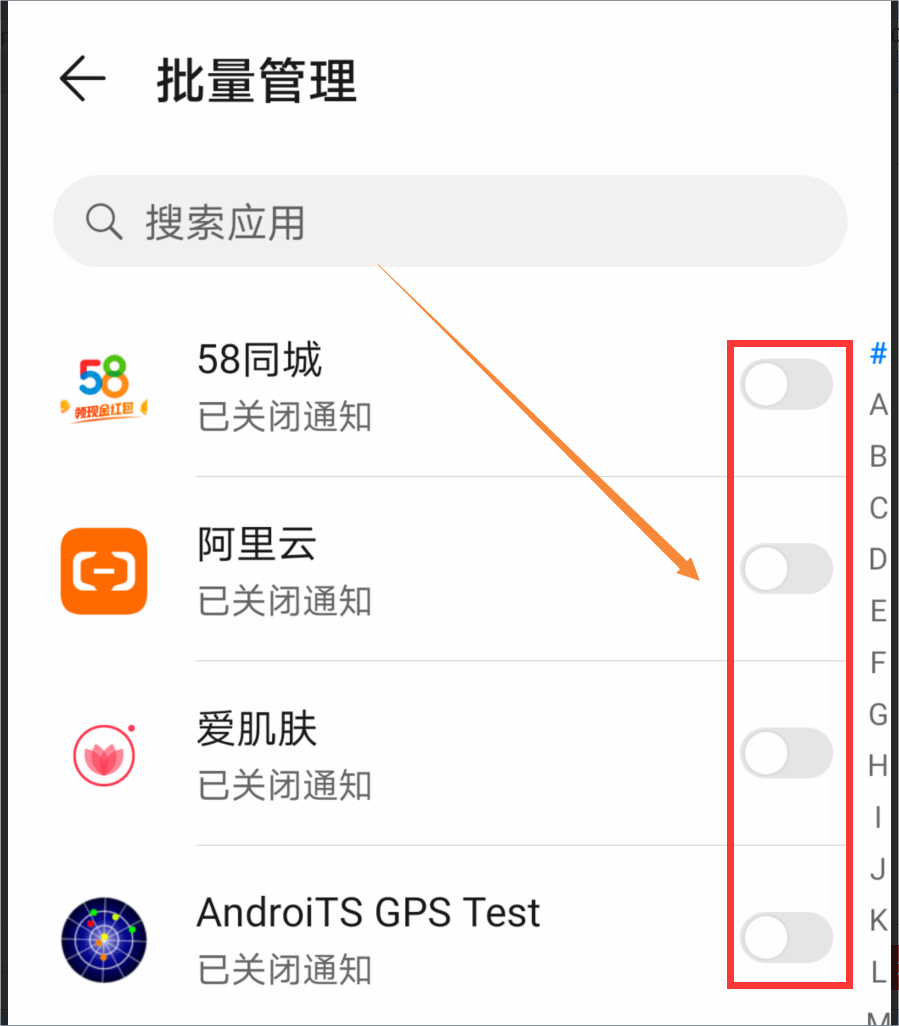Go back from 批量管理 page
The width and height of the screenshot is (899, 1026).
82,79
